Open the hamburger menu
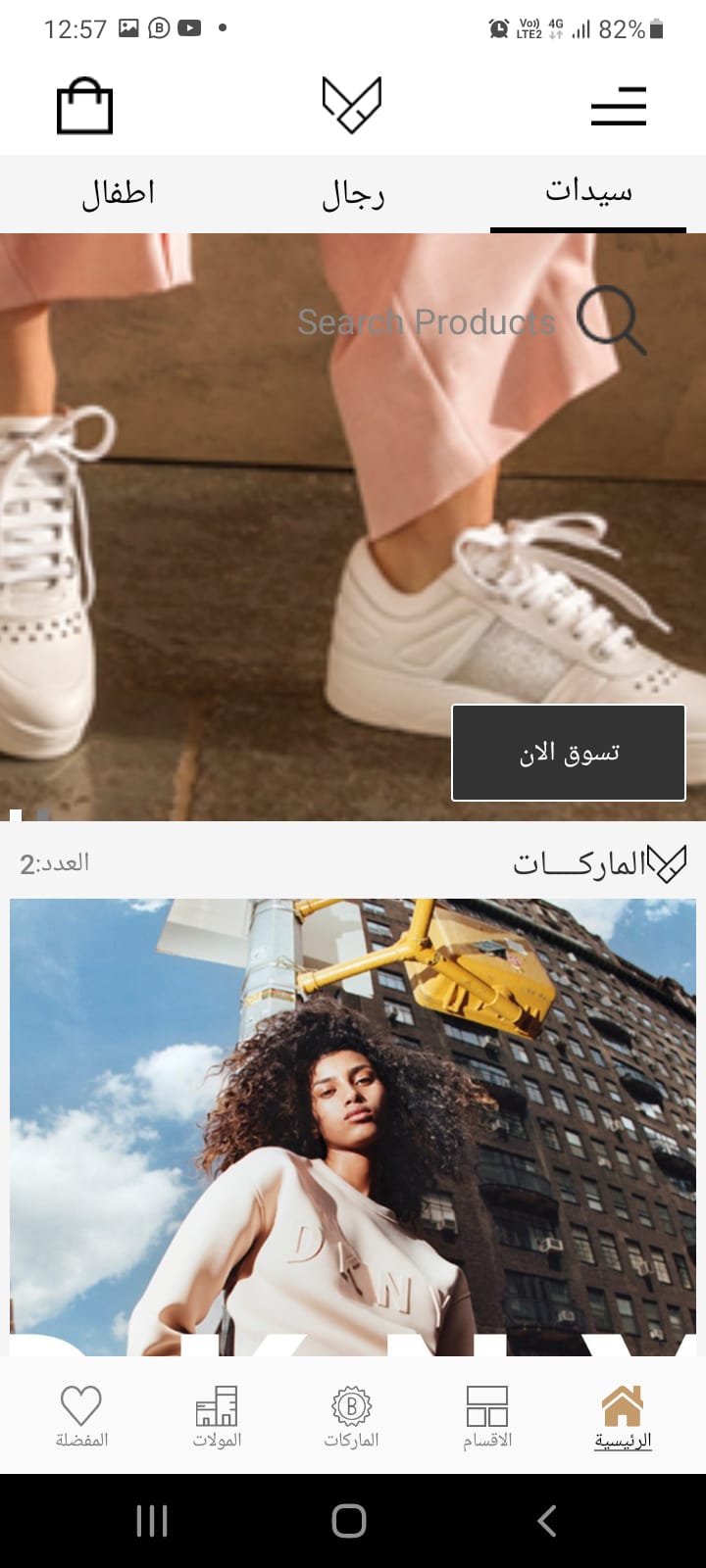The image size is (706, 1568). click(x=618, y=106)
